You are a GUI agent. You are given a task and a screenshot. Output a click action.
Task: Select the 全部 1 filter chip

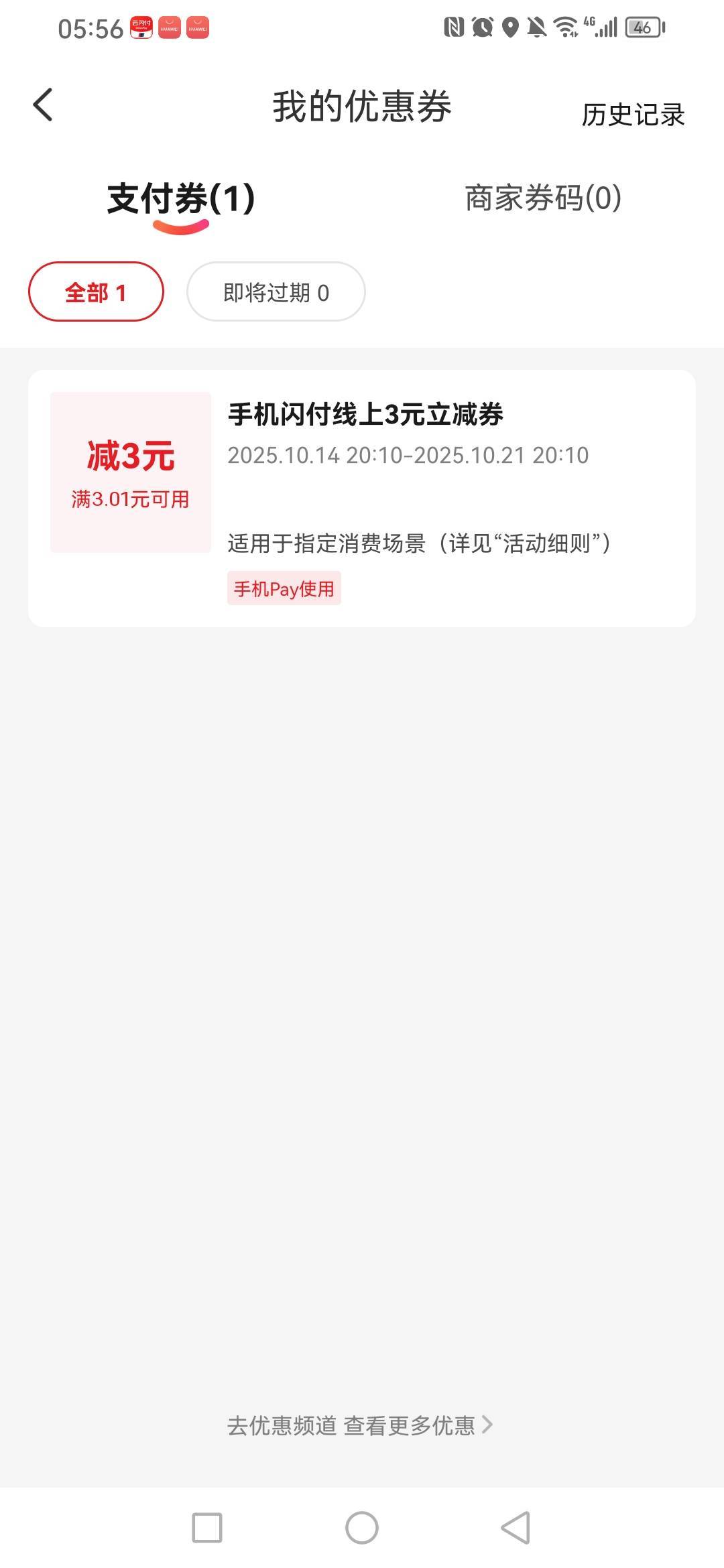(96, 292)
